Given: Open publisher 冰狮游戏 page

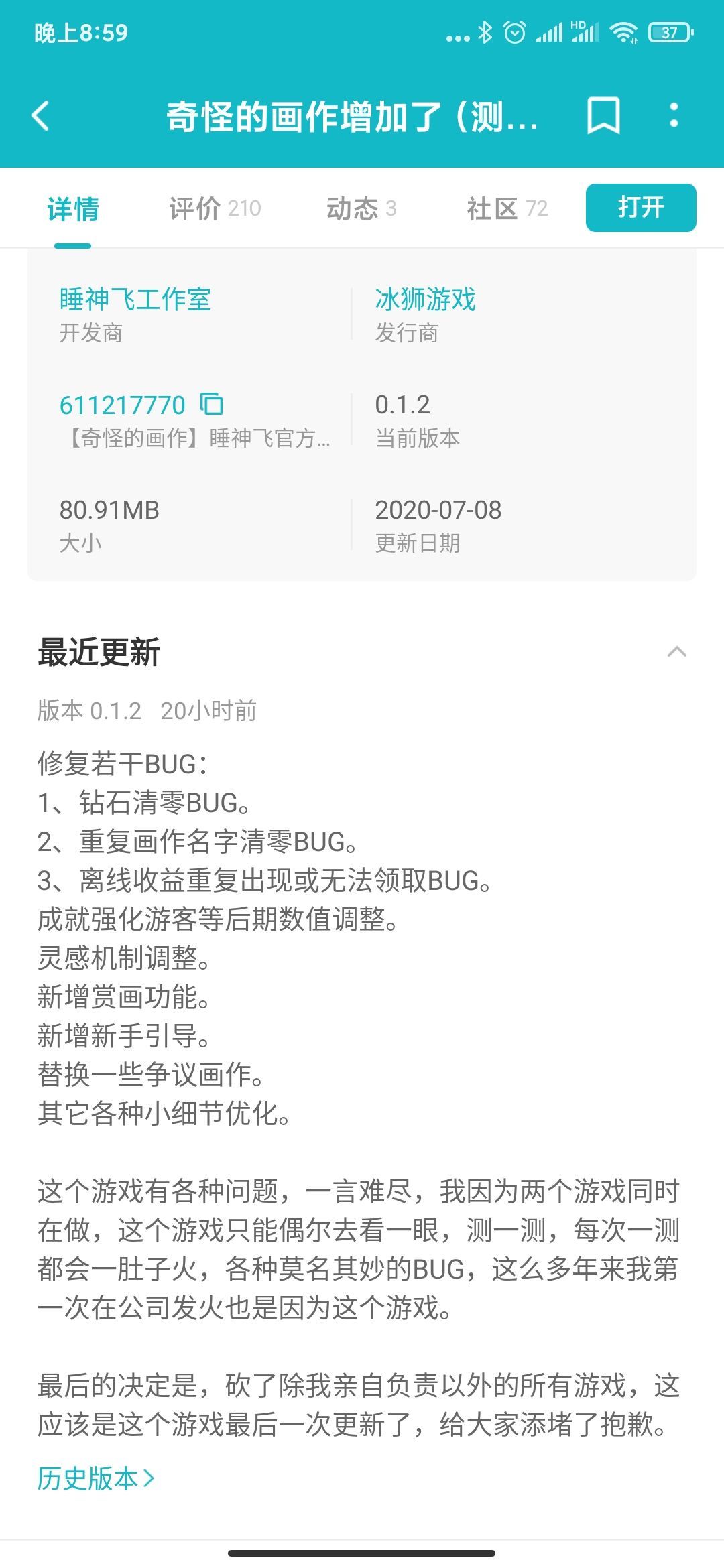Looking at the screenshot, I should click(x=425, y=299).
